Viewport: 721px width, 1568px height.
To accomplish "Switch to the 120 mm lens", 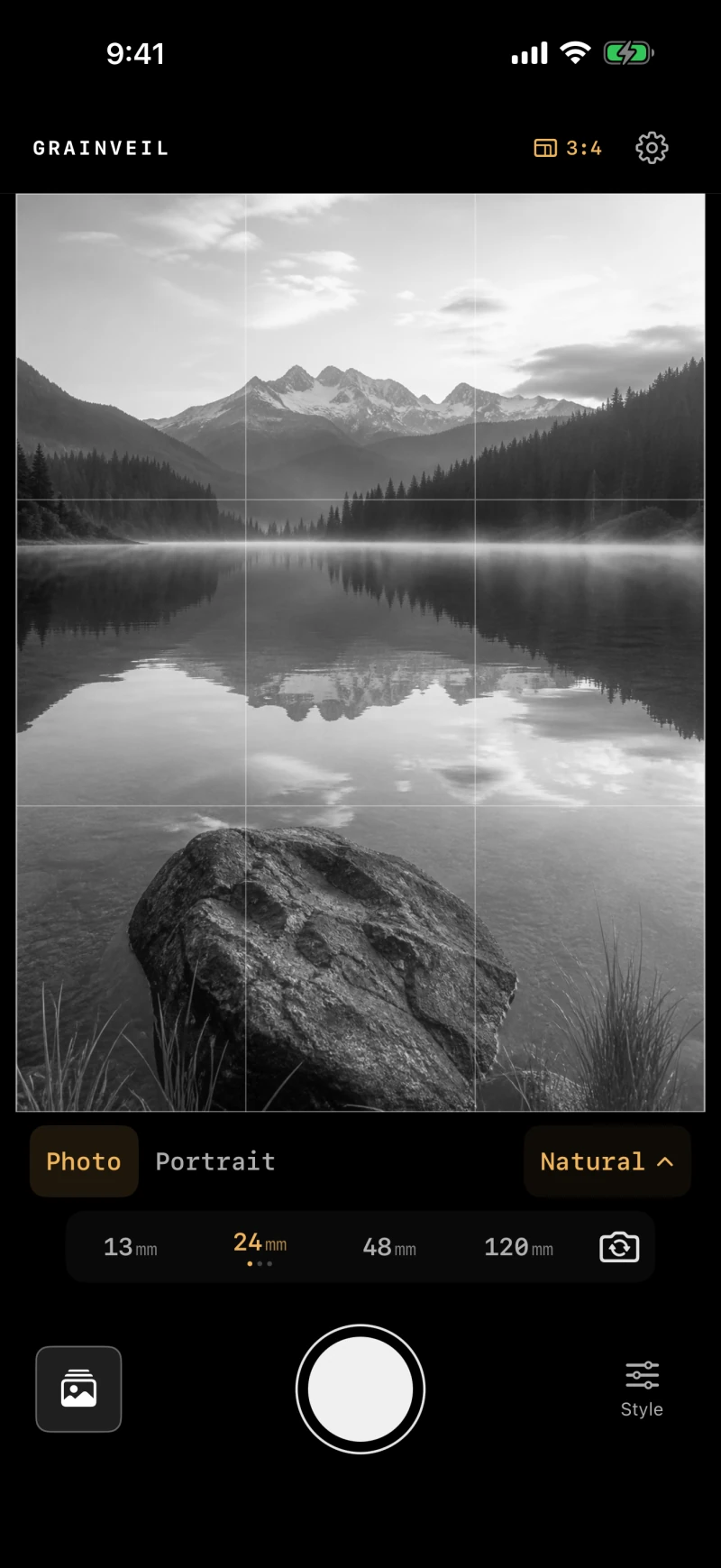I will pos(519,1247).
